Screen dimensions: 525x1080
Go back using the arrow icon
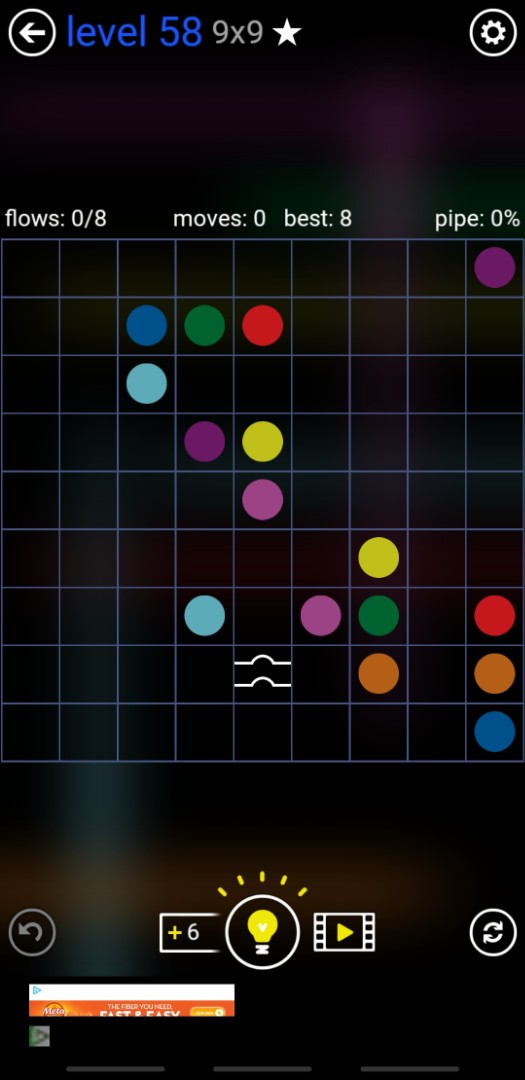pos(32,32)
